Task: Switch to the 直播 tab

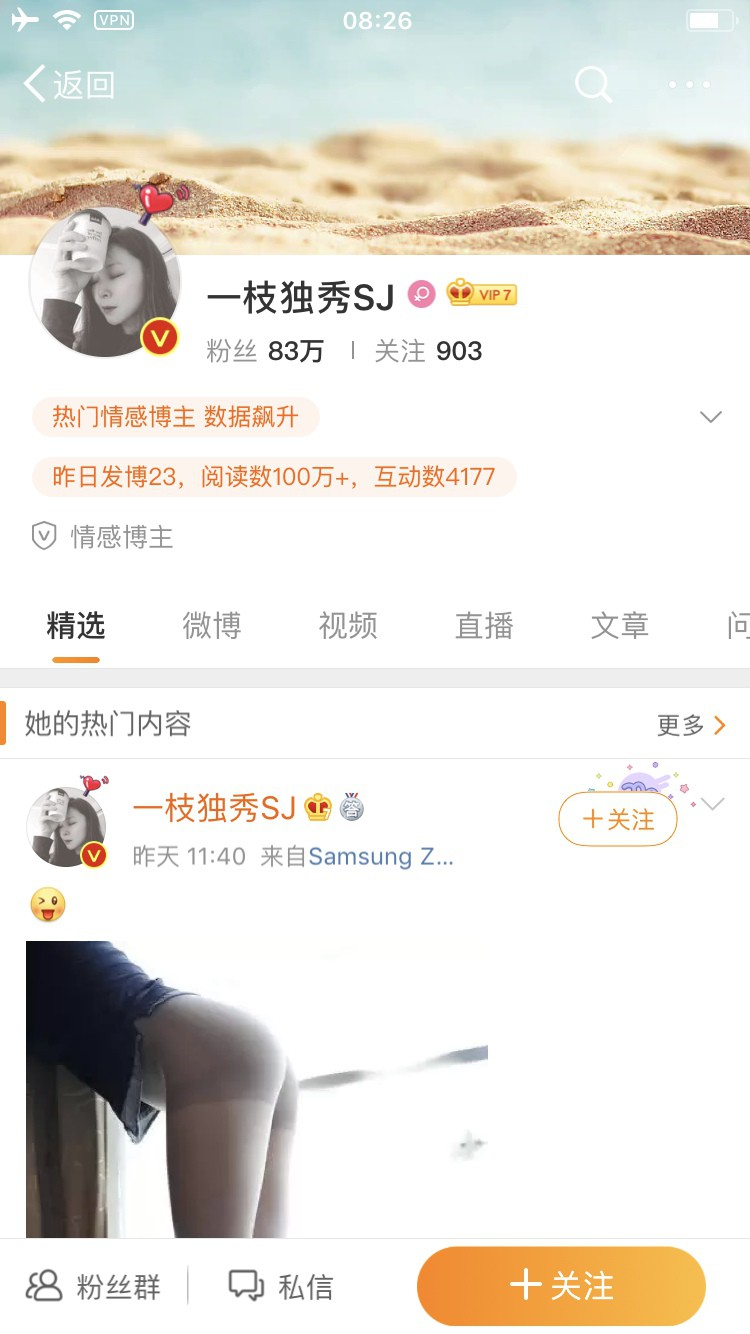Action: [x=484, y=626]
